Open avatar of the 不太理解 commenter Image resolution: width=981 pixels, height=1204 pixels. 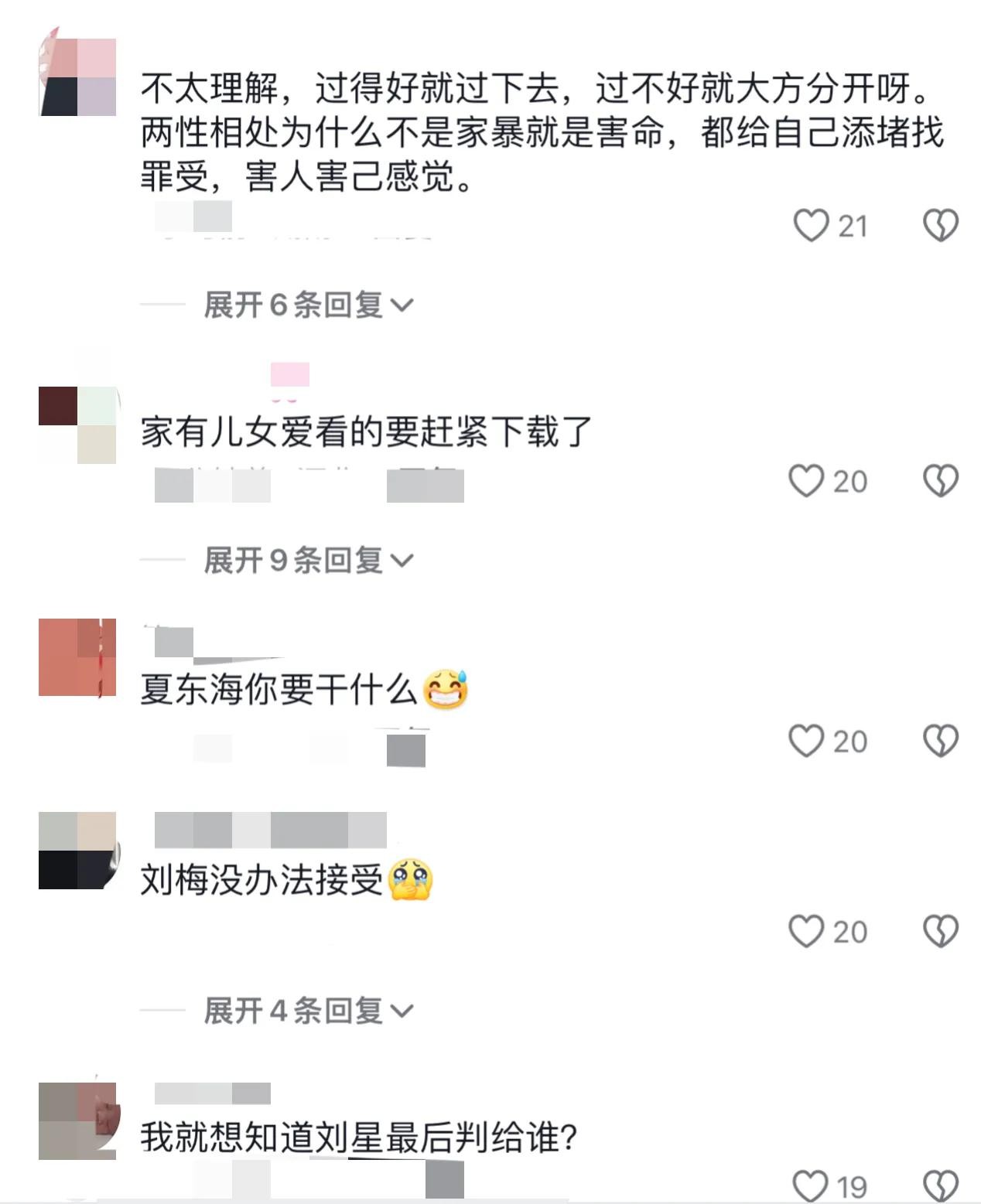77,77
